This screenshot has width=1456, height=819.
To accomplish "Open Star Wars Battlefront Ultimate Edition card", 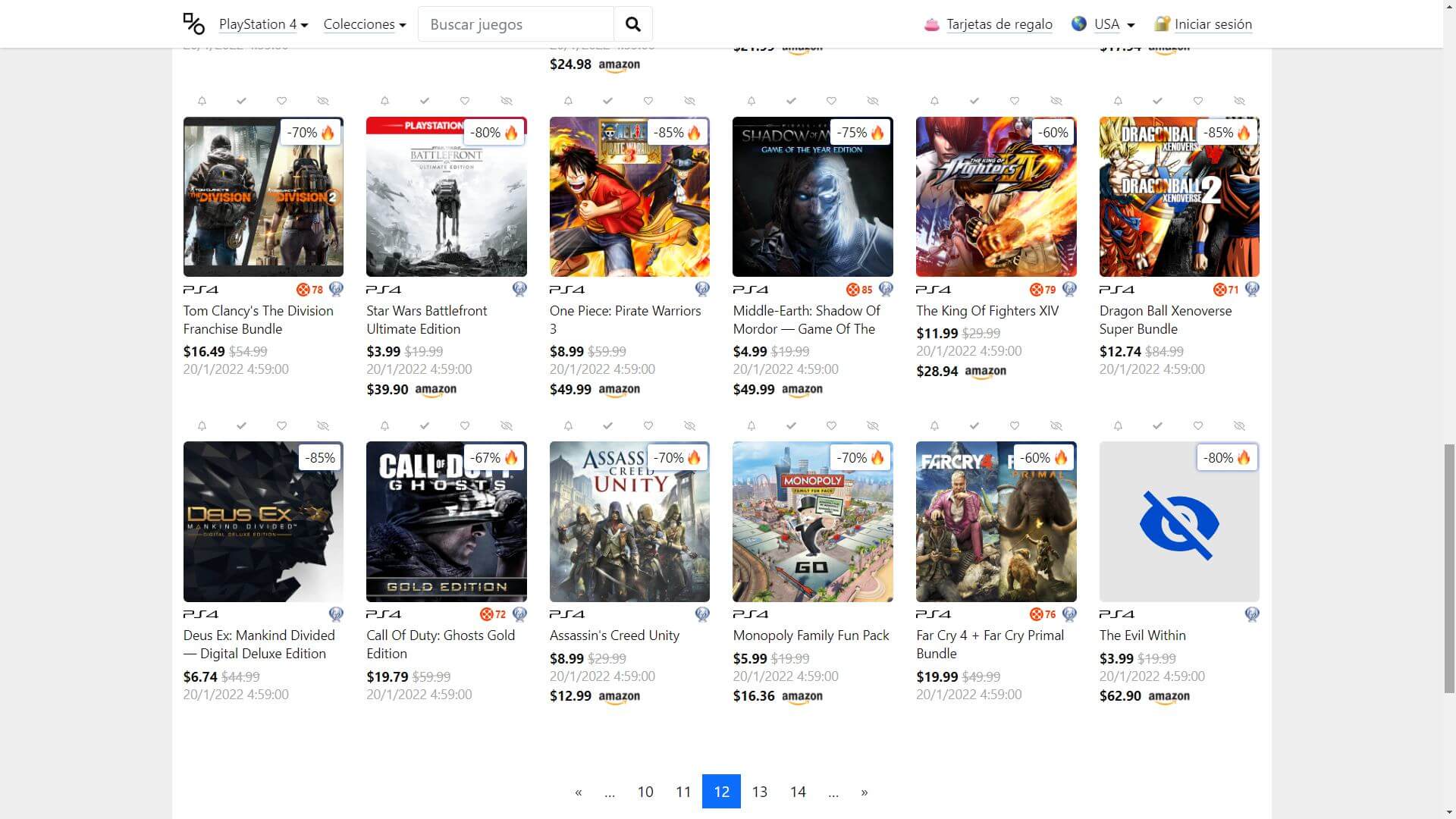I will pyautogui.click(x=446, y=196).
